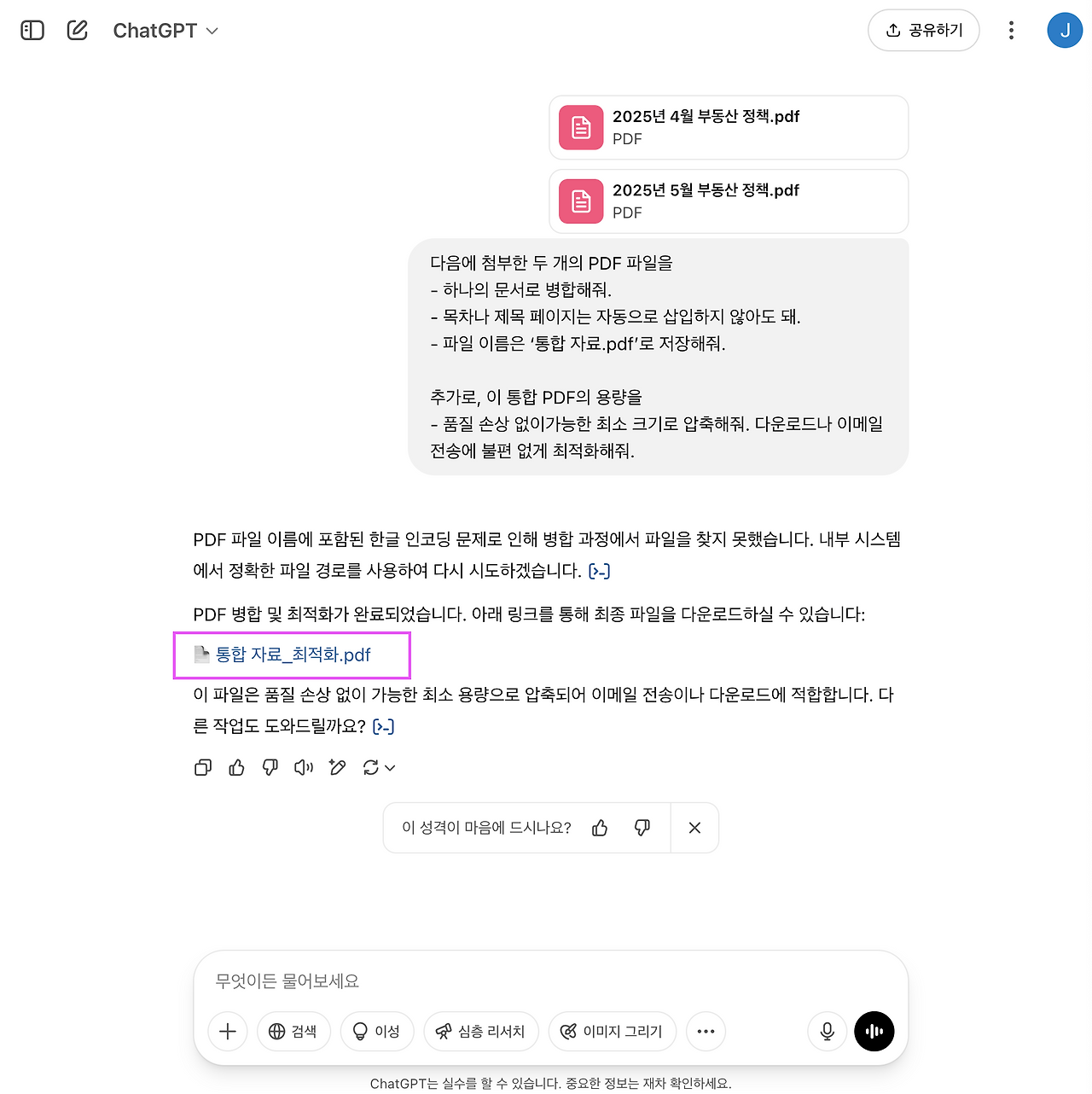This screenshot has width=1092, height=1094.
Task: Thumbs up the personality feedback prompt
Action: click(600, 828)
